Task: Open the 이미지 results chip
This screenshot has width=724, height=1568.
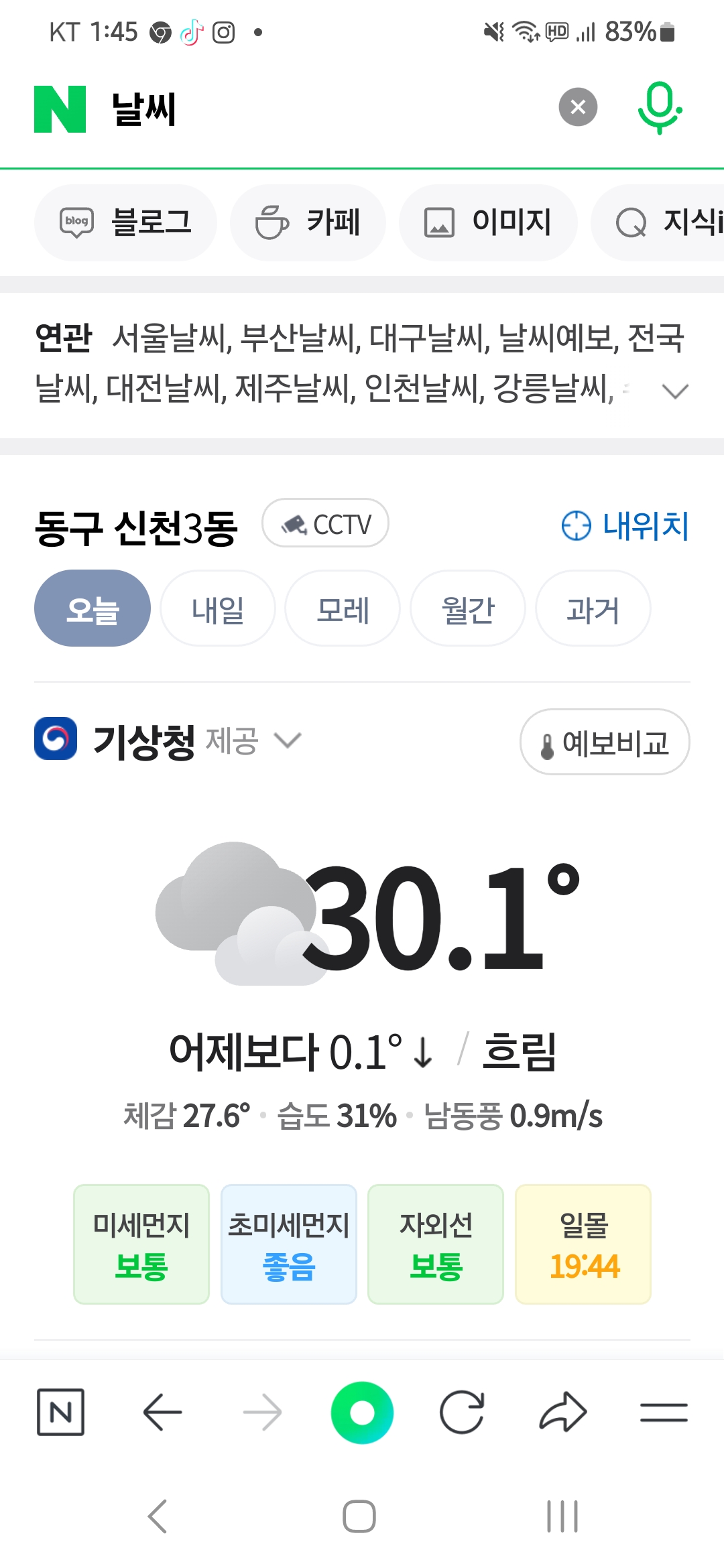Action: click(x=488, y=222)
